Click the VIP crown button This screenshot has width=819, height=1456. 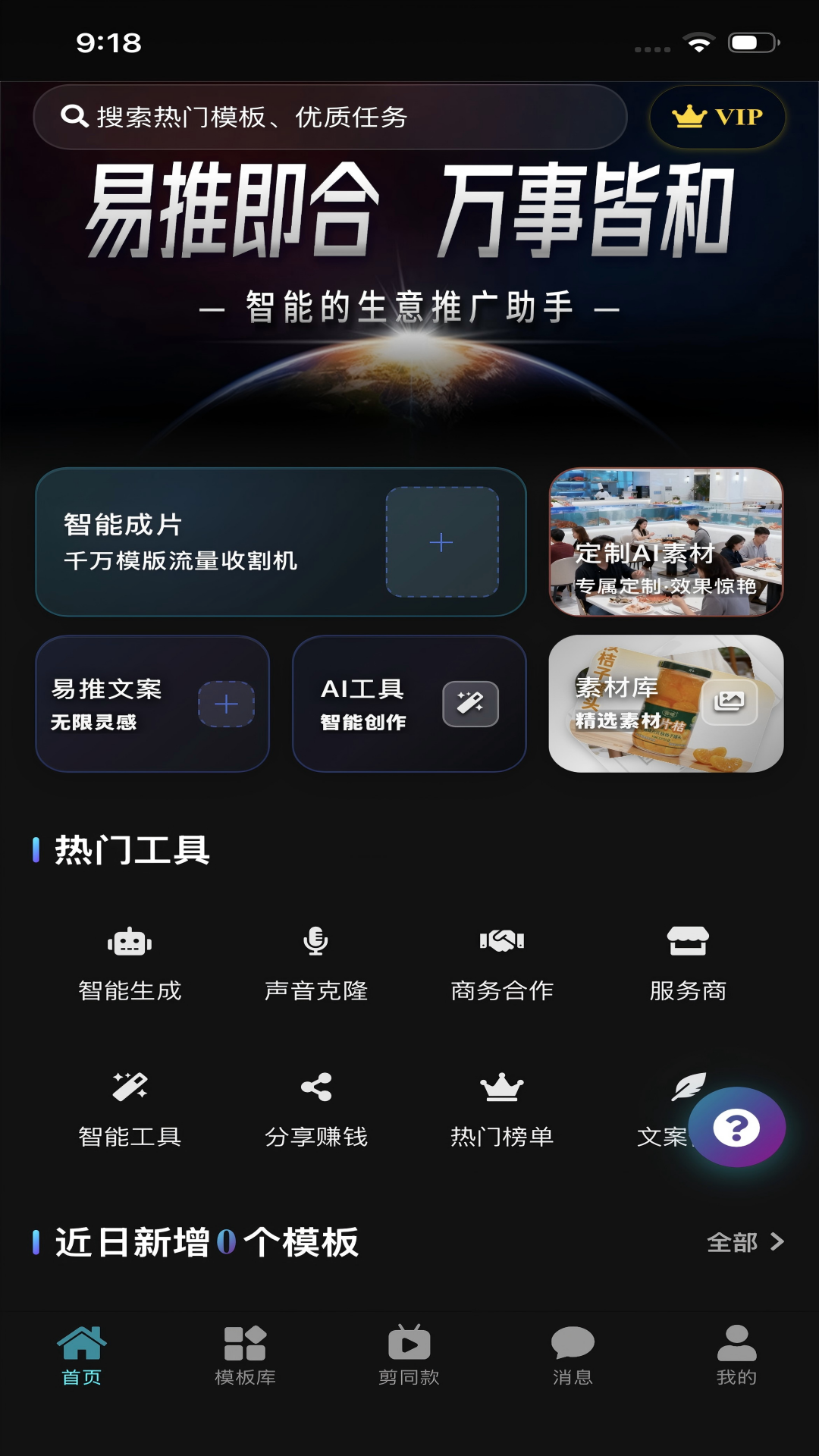pos(716,116)
